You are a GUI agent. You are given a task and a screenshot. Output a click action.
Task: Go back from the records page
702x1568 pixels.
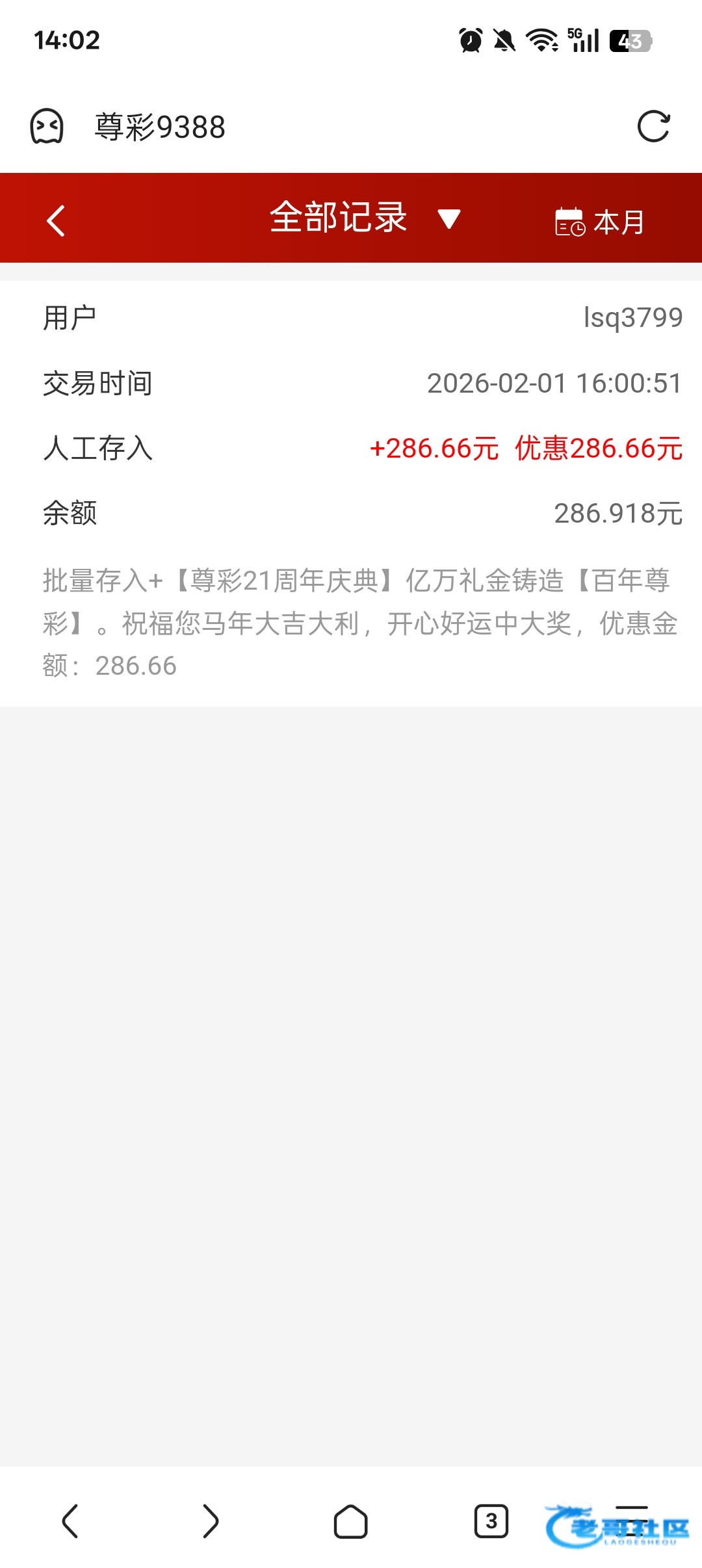(x=56, y=220)
